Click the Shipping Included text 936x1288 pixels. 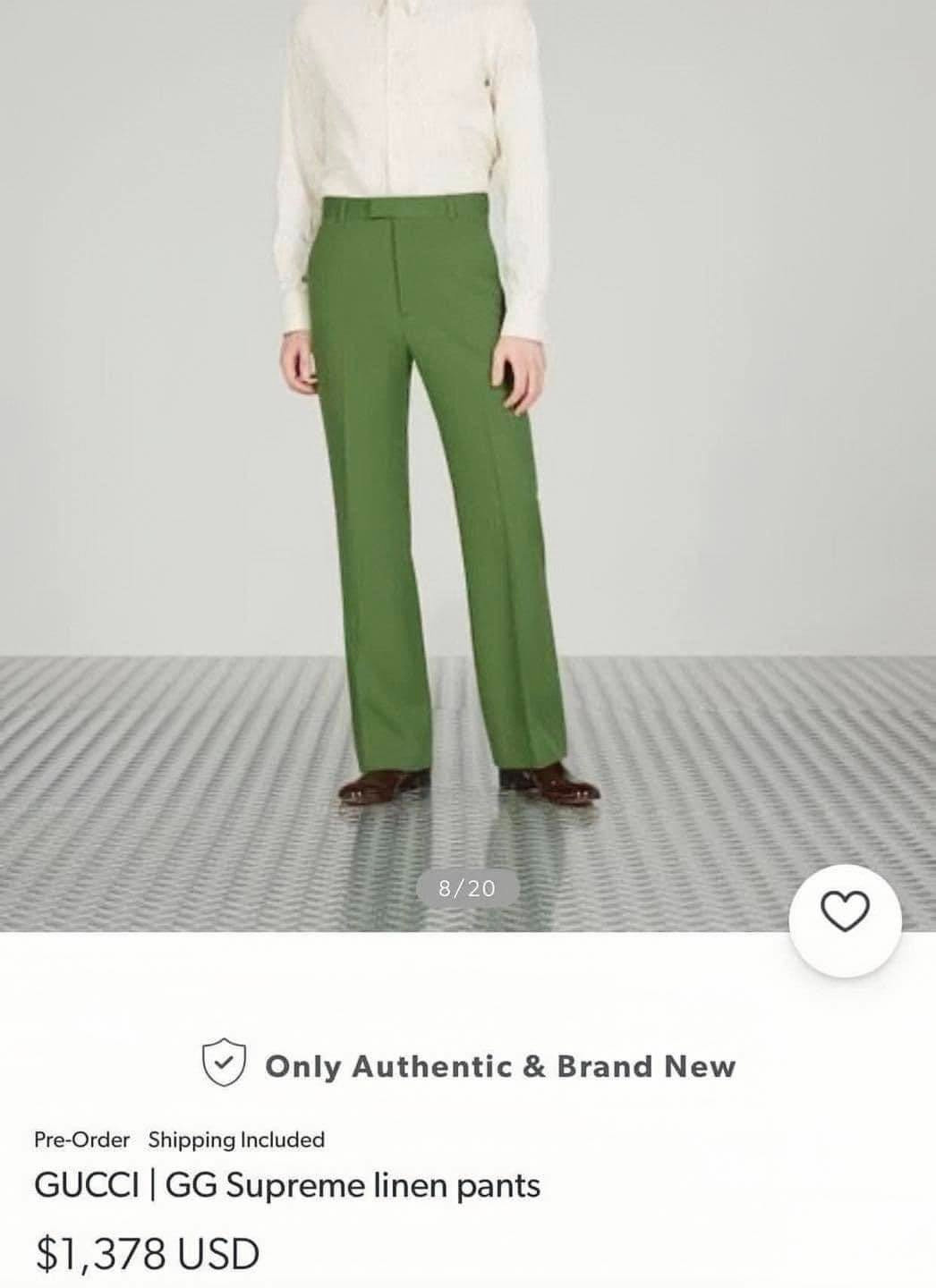[238, 1139]
